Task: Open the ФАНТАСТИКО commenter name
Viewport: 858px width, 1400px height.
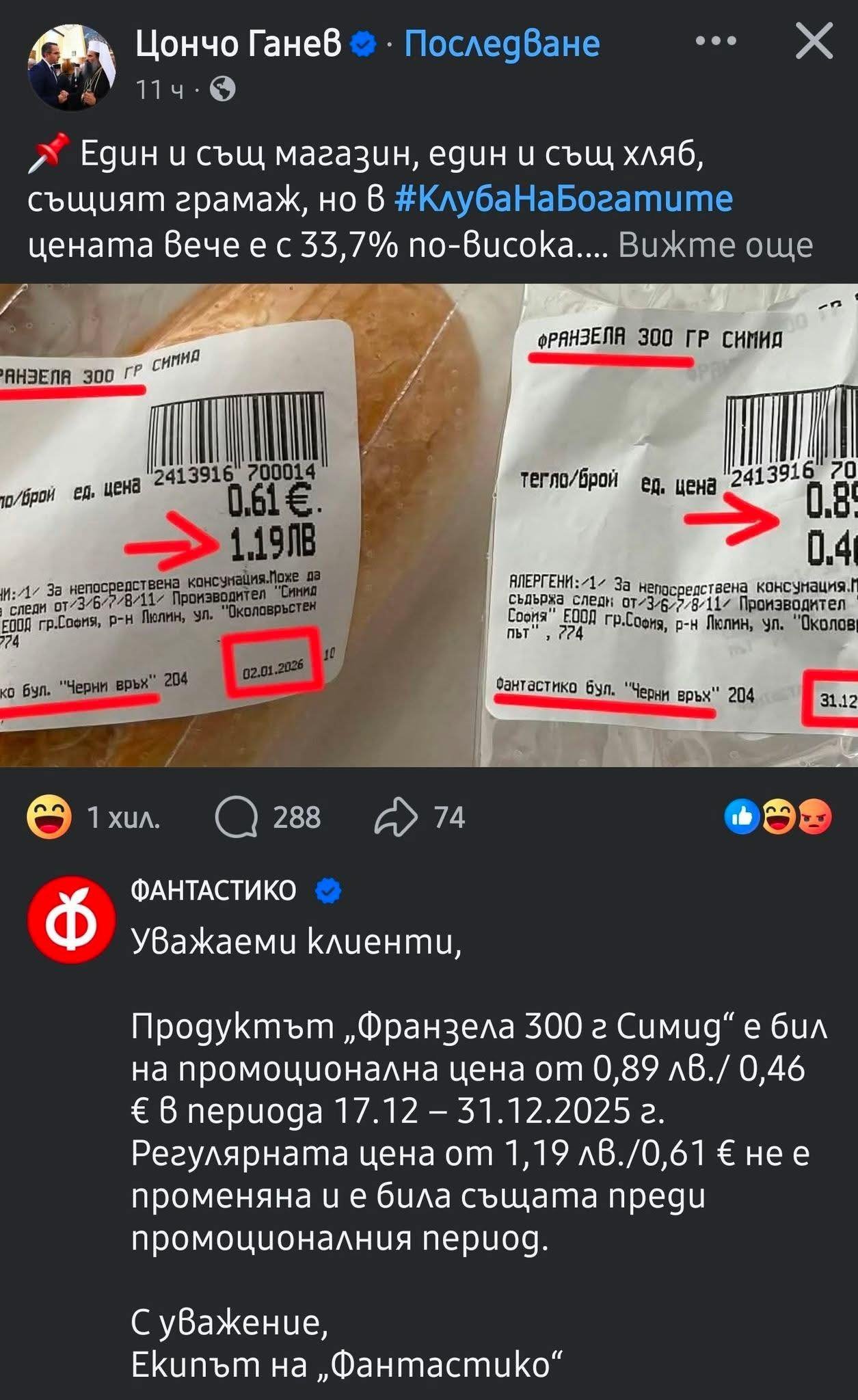Action: (x=213, y=891)
